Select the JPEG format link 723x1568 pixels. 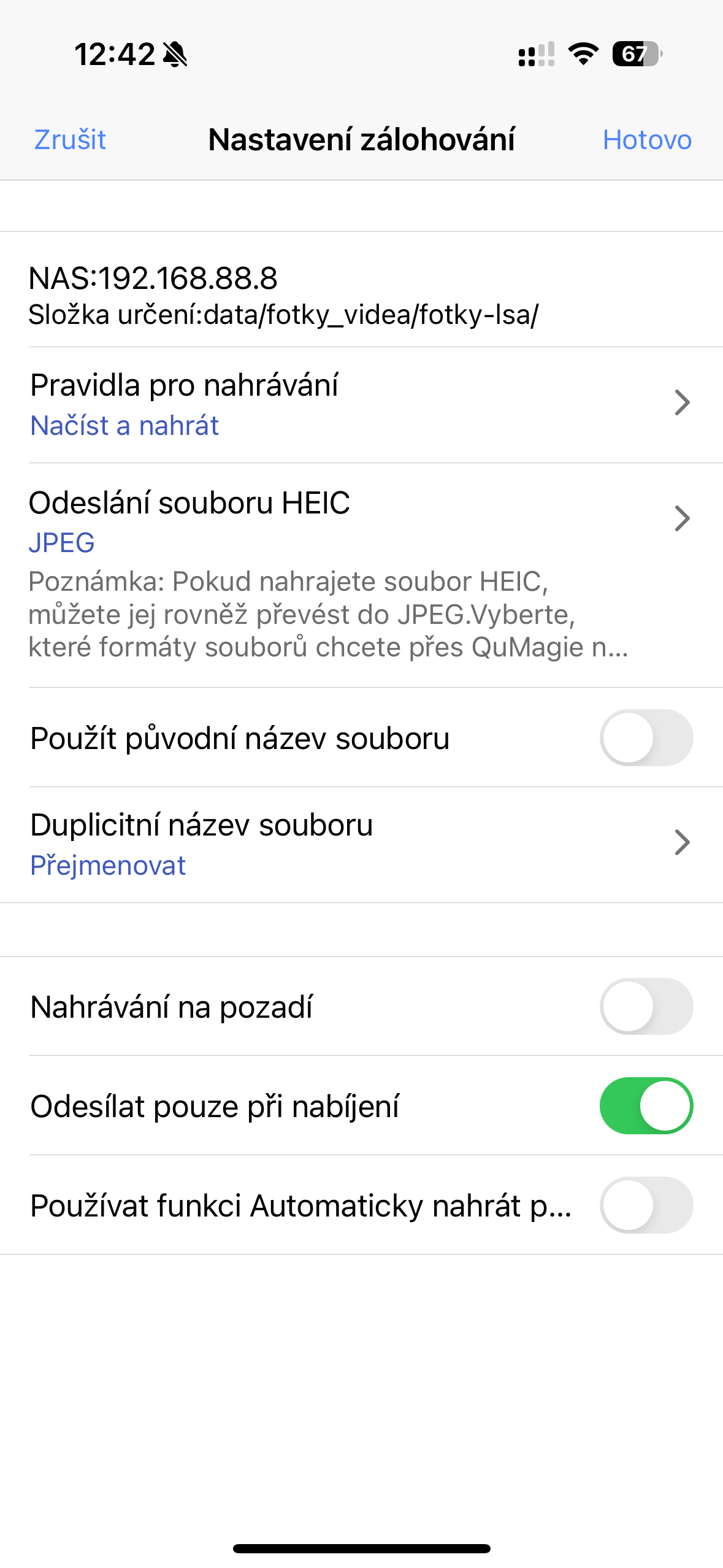coord(61,542)
